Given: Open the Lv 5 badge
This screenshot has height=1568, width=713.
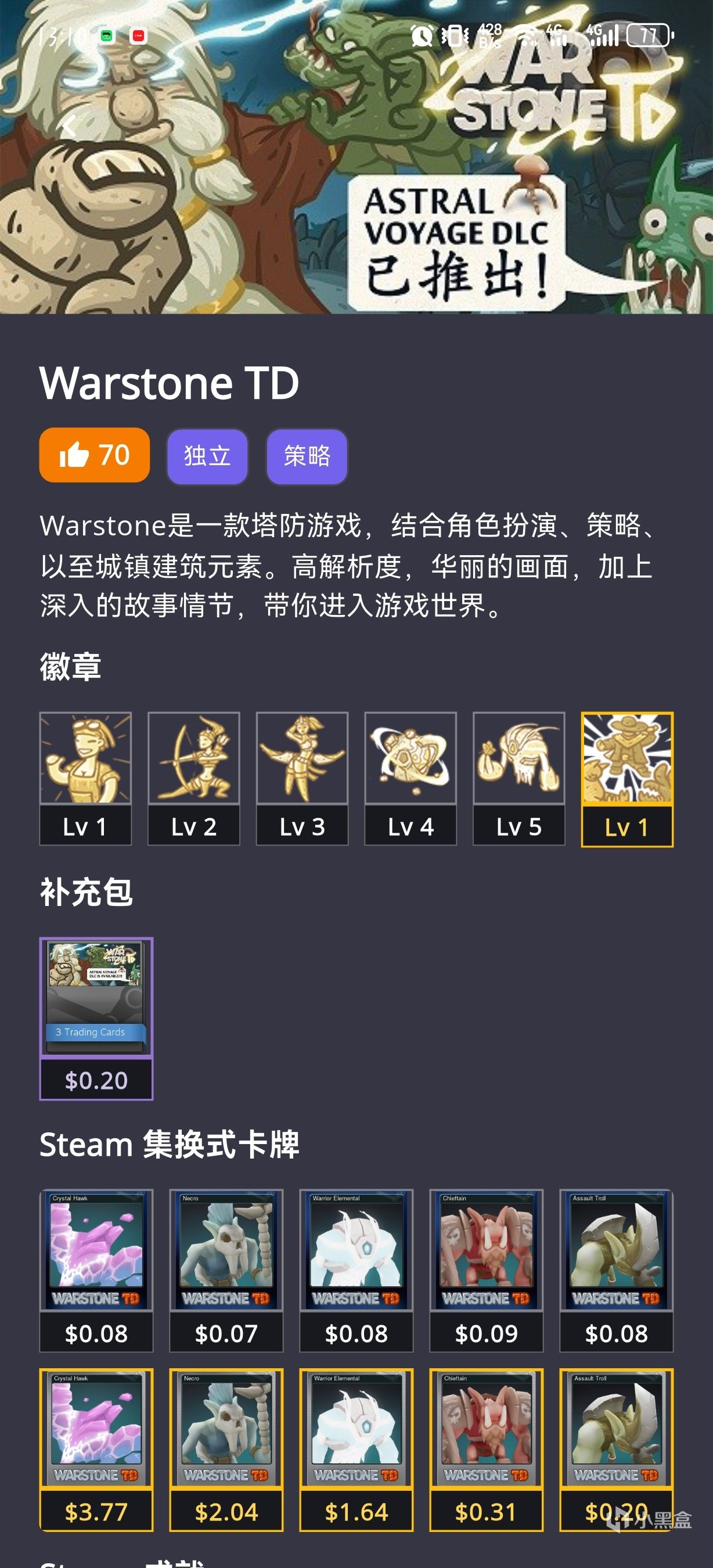Looking at the screenshot, I should (518, 777).
